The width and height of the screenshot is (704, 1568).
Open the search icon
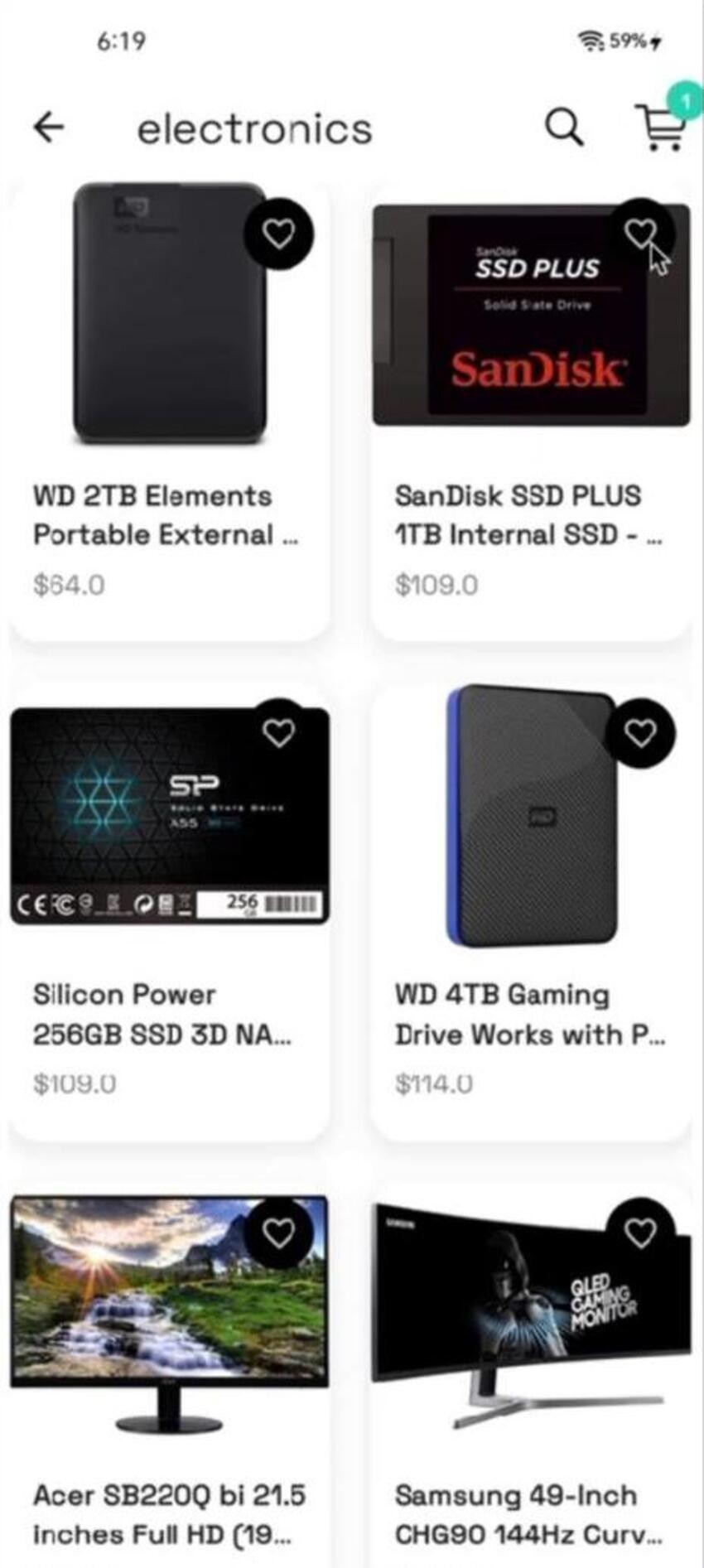pyautogui.click(x=564, y=127)
